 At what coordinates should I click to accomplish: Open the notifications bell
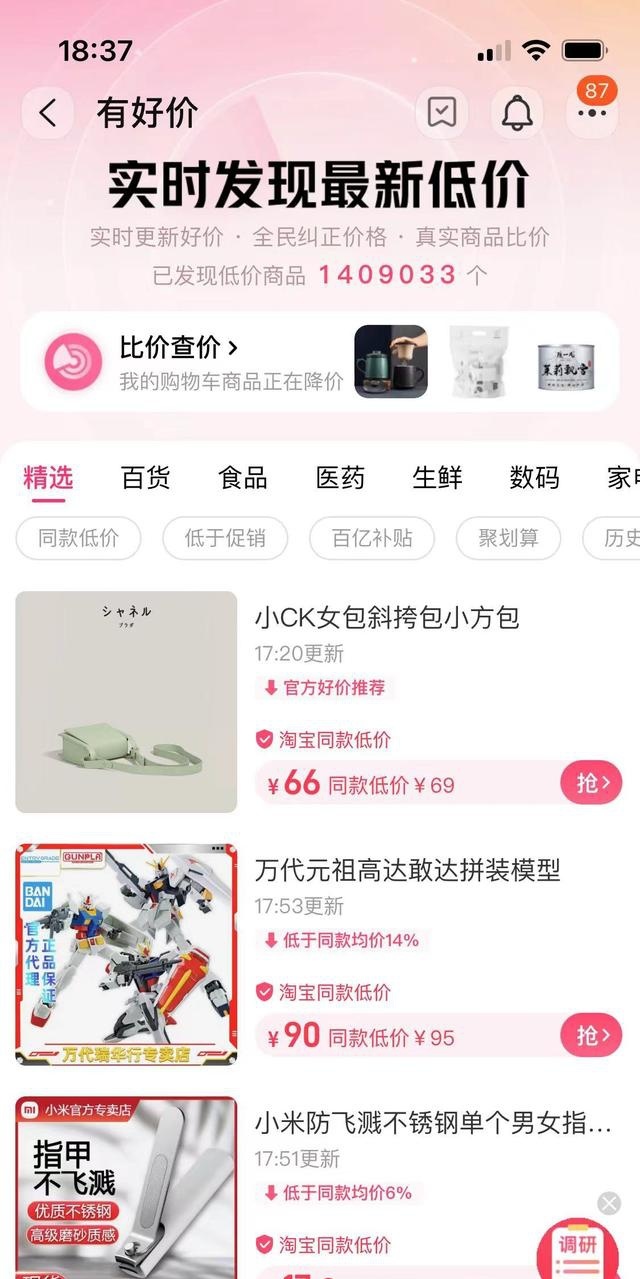tap(517, 113)
